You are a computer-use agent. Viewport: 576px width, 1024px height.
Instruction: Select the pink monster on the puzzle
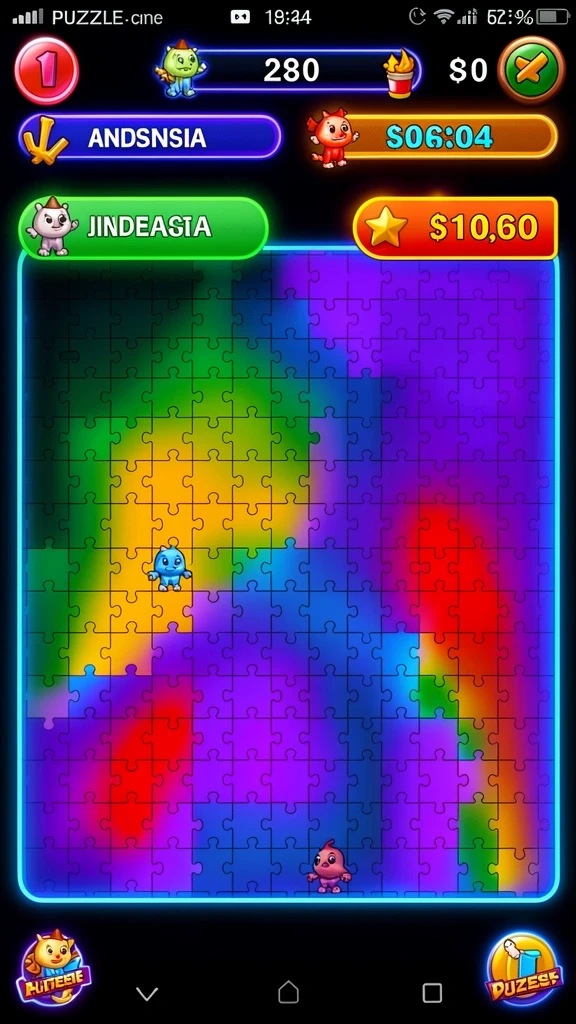tap(329, 867)
